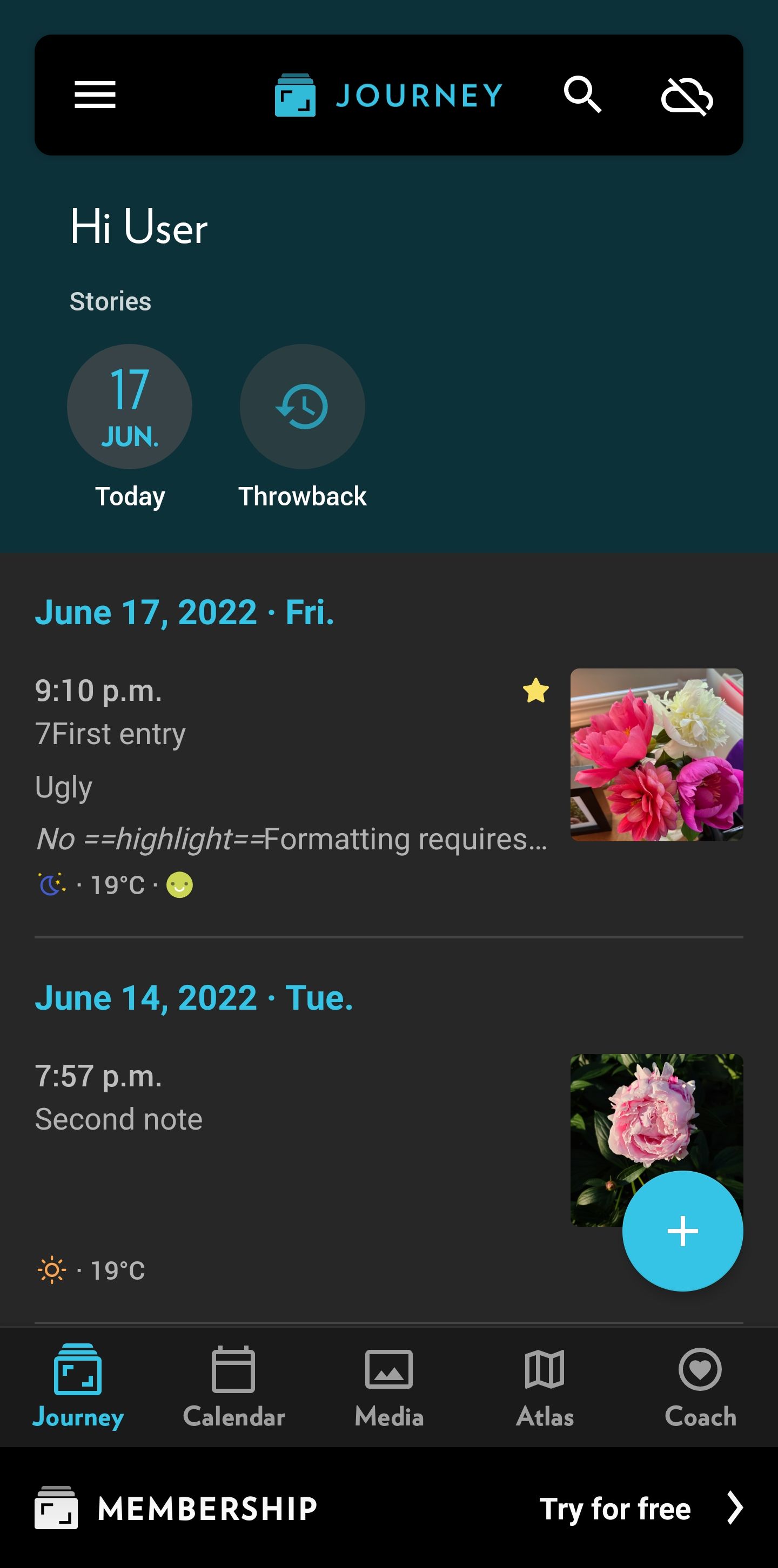
Task: Search journal entries
Action: [x=582, y=95]
